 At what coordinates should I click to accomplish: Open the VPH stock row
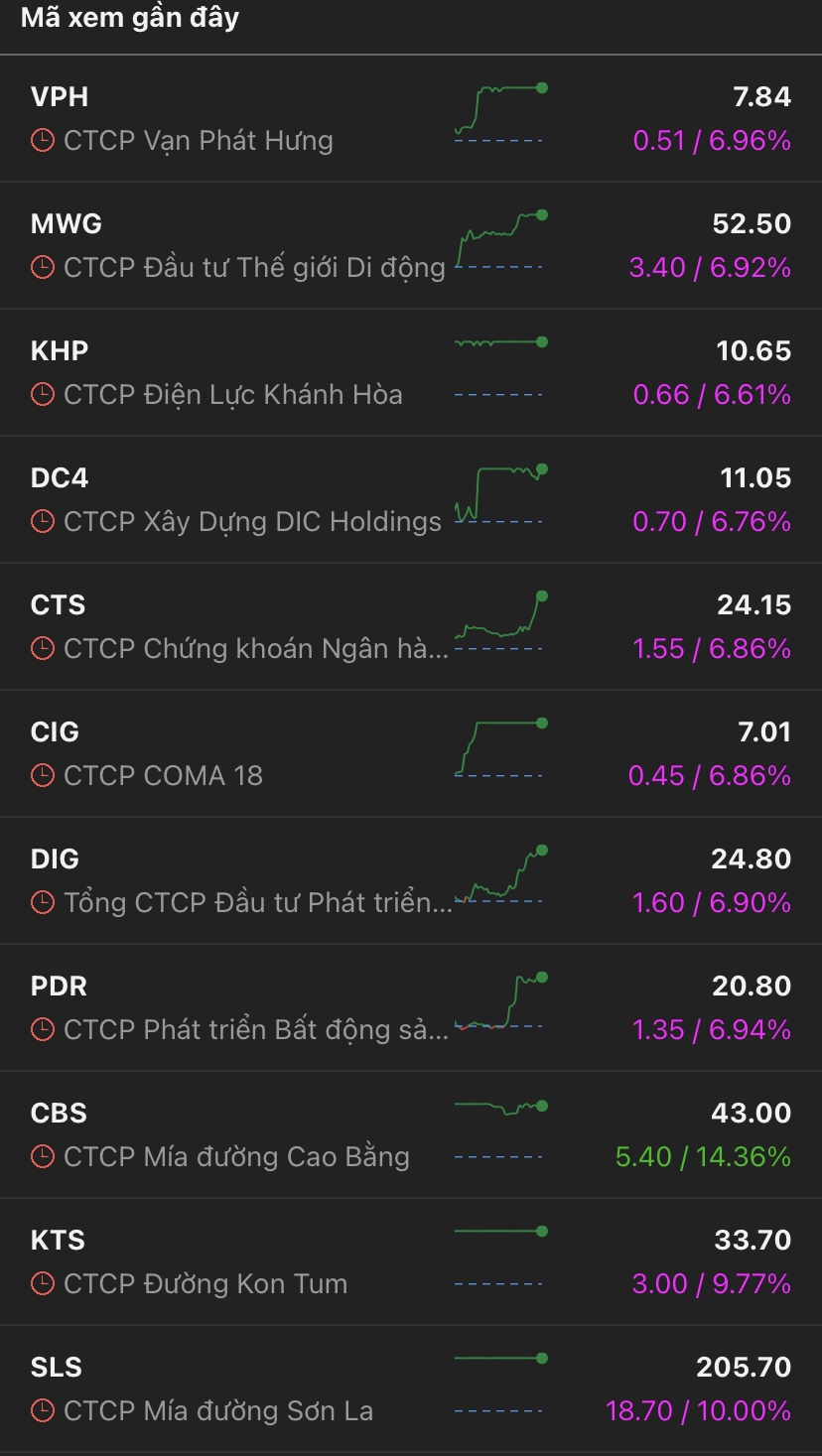411,118
